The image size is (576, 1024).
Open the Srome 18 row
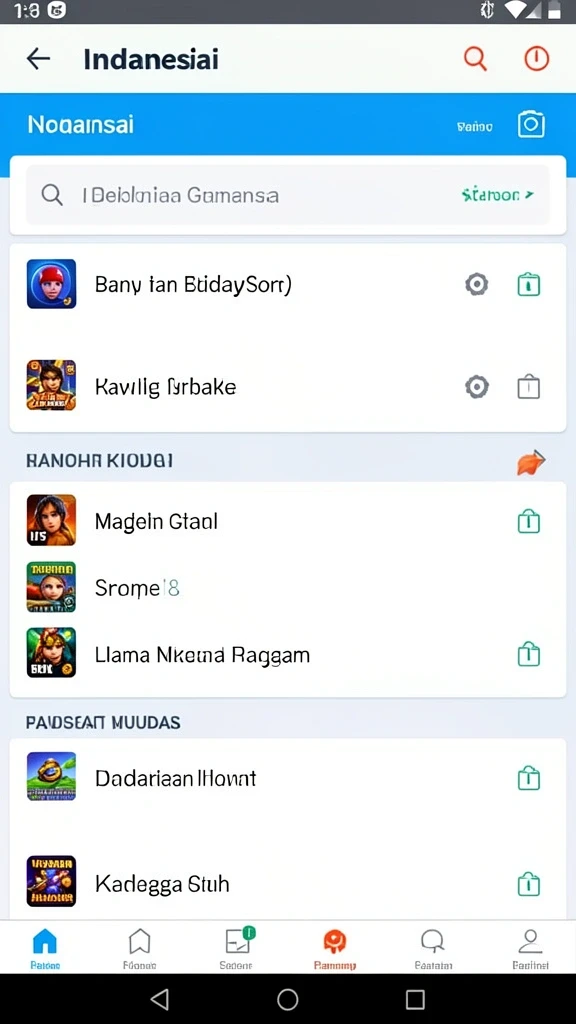coord(287,588)
